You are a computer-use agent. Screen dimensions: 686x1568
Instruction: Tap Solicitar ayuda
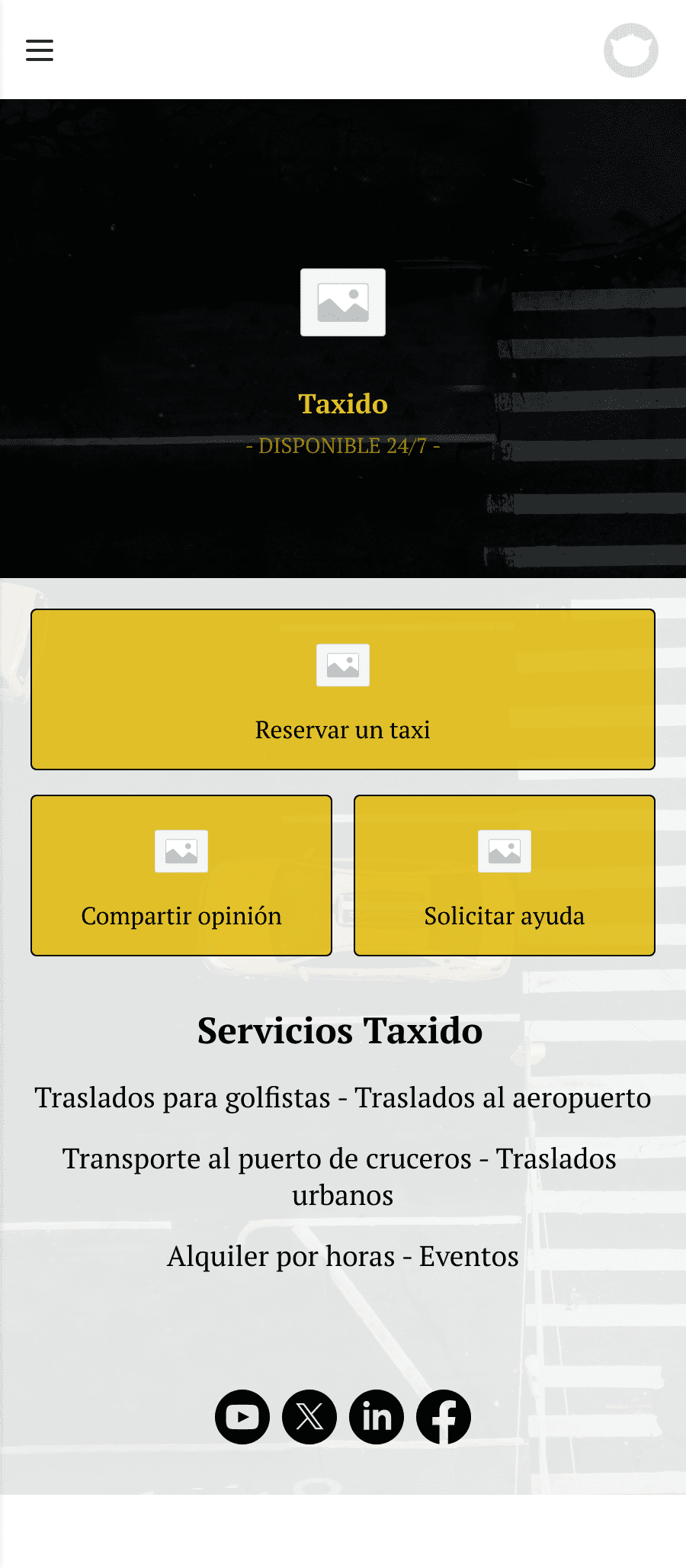point(505,876)
